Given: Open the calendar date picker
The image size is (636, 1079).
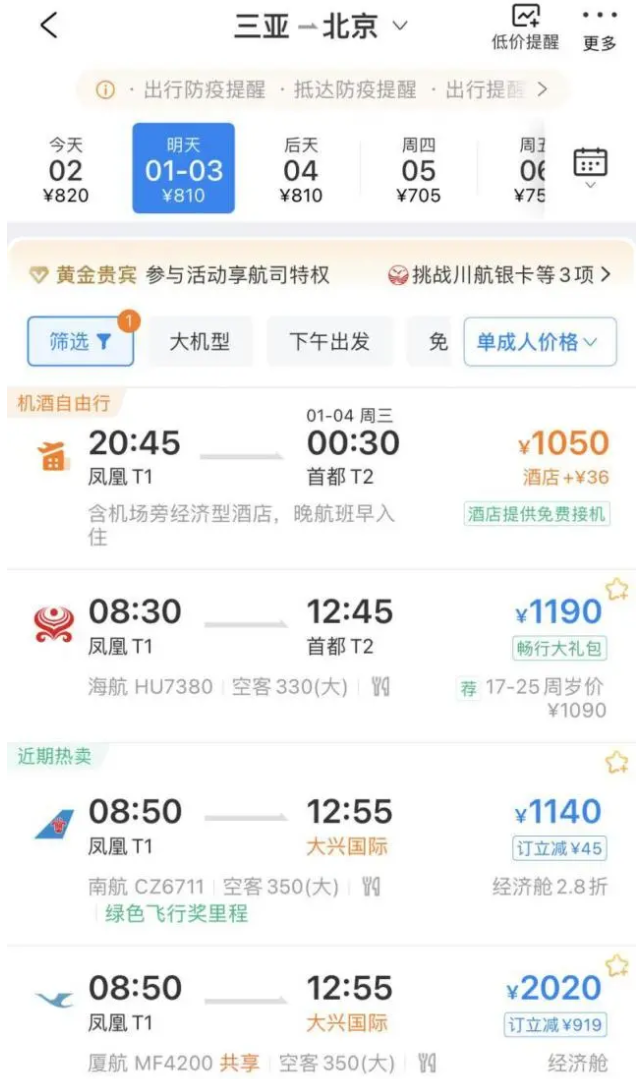Looking at the screenshot, I should click(590, 166).
